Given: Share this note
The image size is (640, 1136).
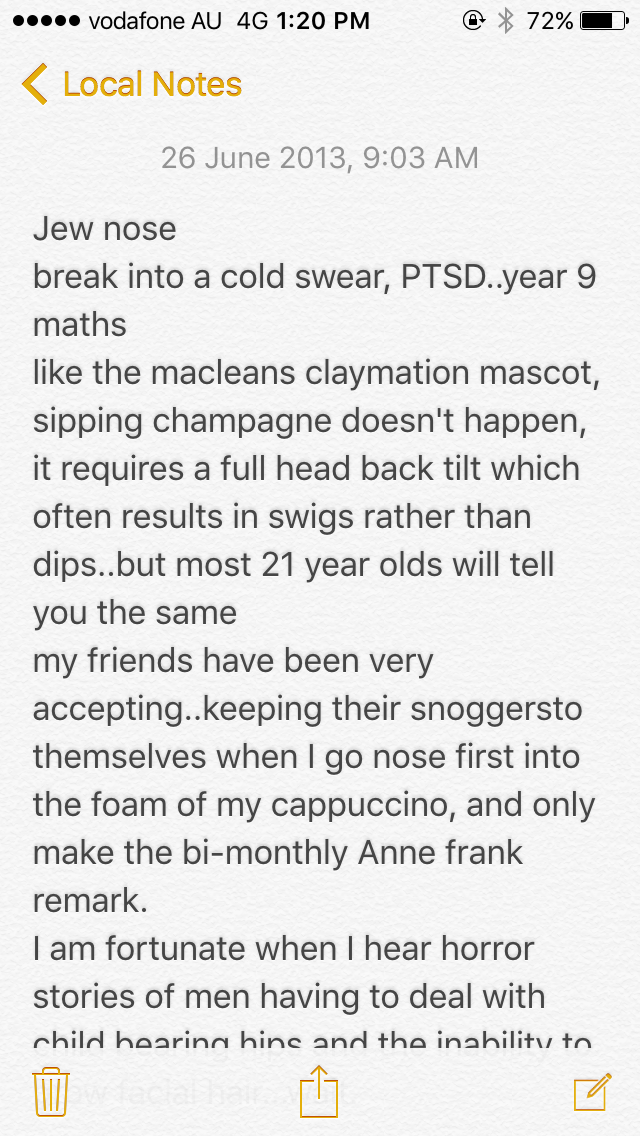Looking at the screenshot, I should point(320,1089).
